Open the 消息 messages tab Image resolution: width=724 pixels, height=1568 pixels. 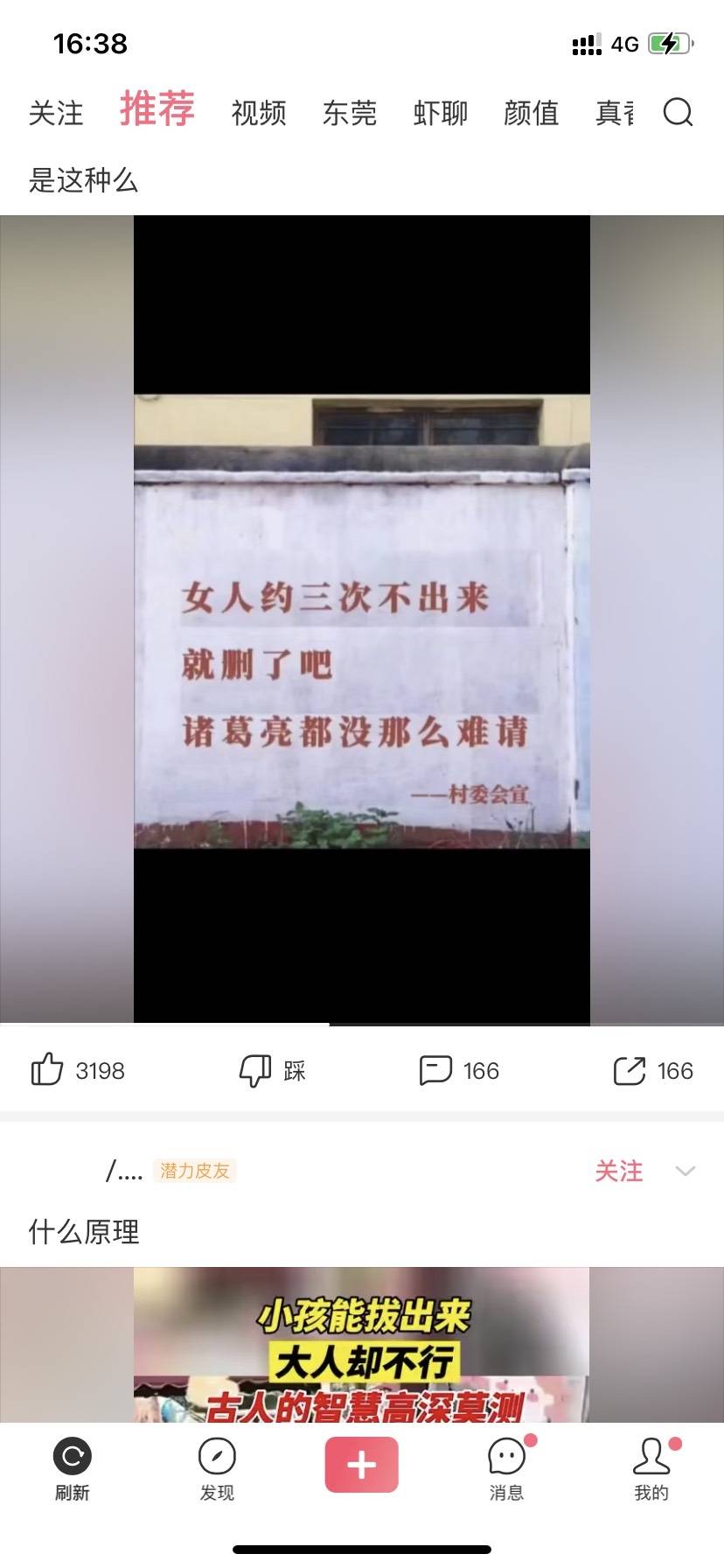coord(506,1468)
